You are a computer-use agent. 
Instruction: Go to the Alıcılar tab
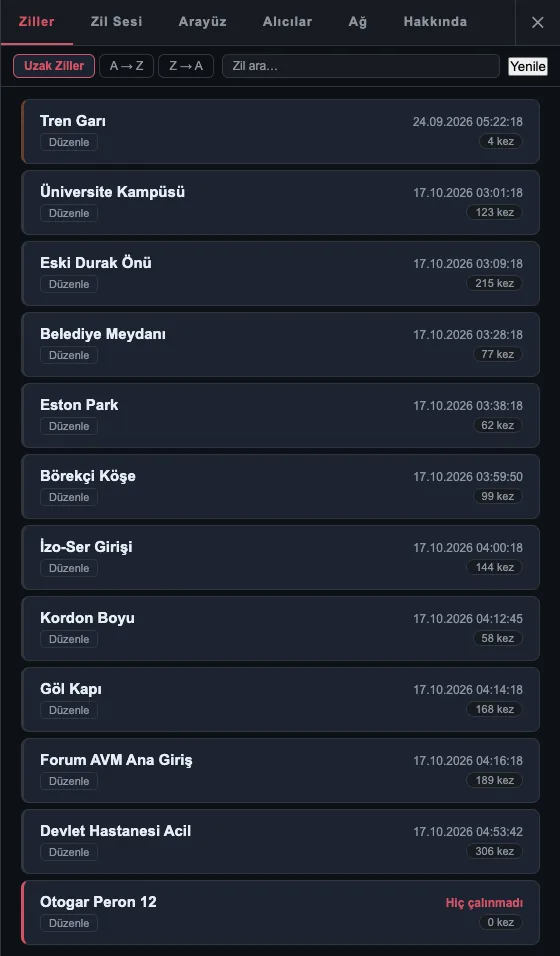287,22
